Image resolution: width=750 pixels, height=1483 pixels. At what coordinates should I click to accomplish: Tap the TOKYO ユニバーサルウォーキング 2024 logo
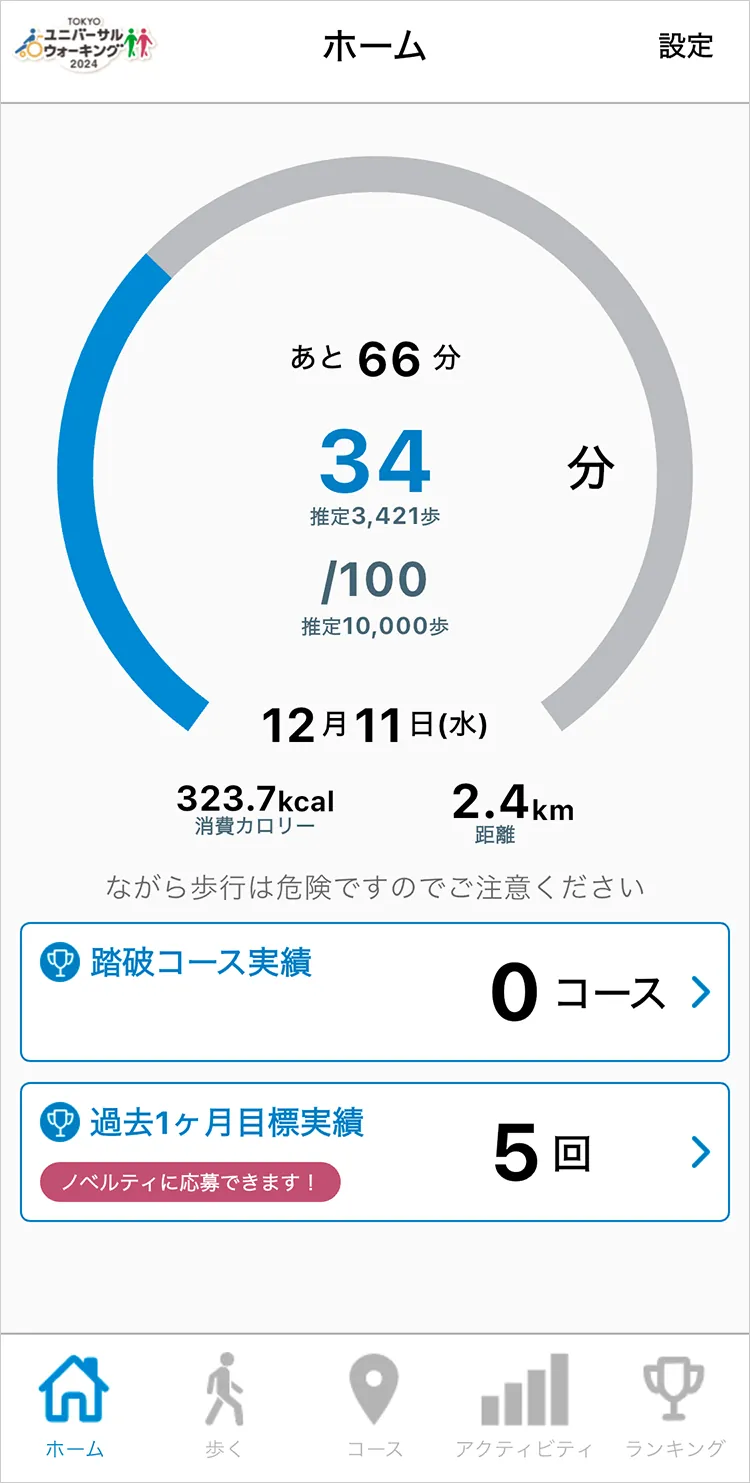tap(85, 45)
